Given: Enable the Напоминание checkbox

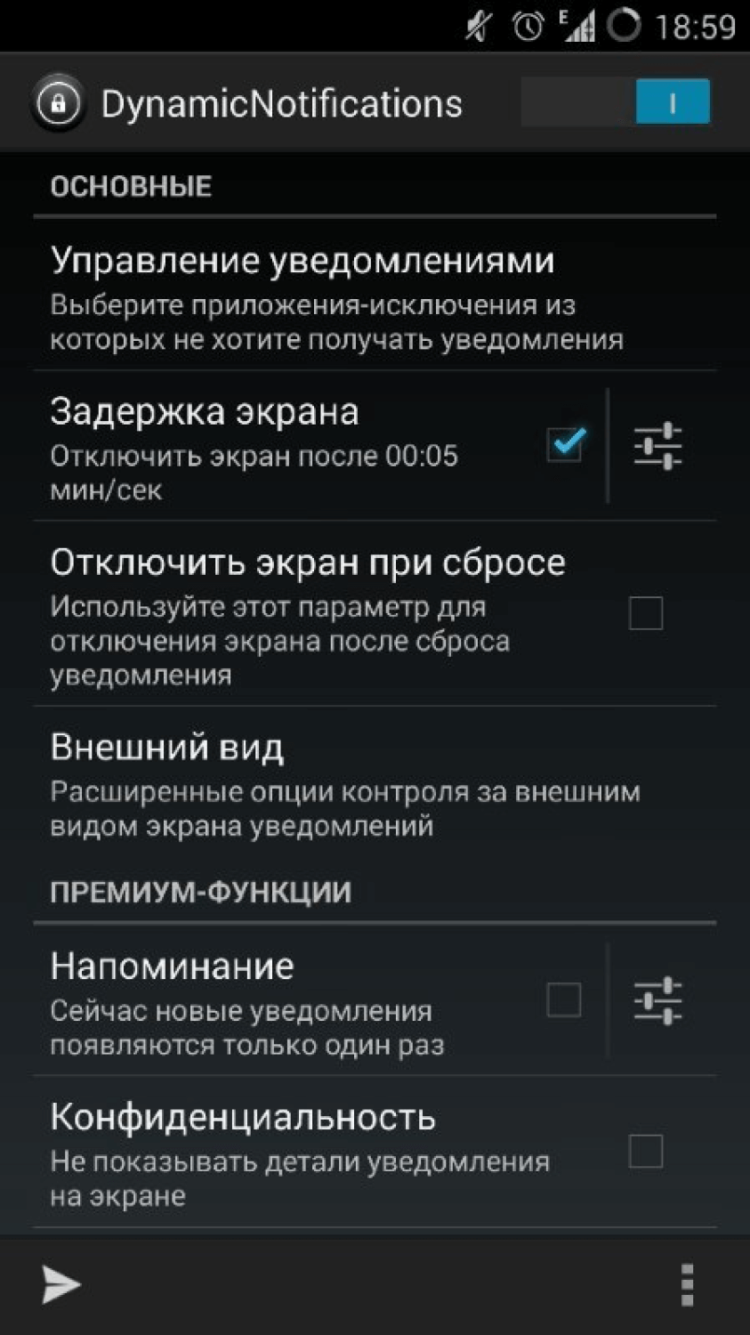Looking at the screenshot, I should 565,999.
